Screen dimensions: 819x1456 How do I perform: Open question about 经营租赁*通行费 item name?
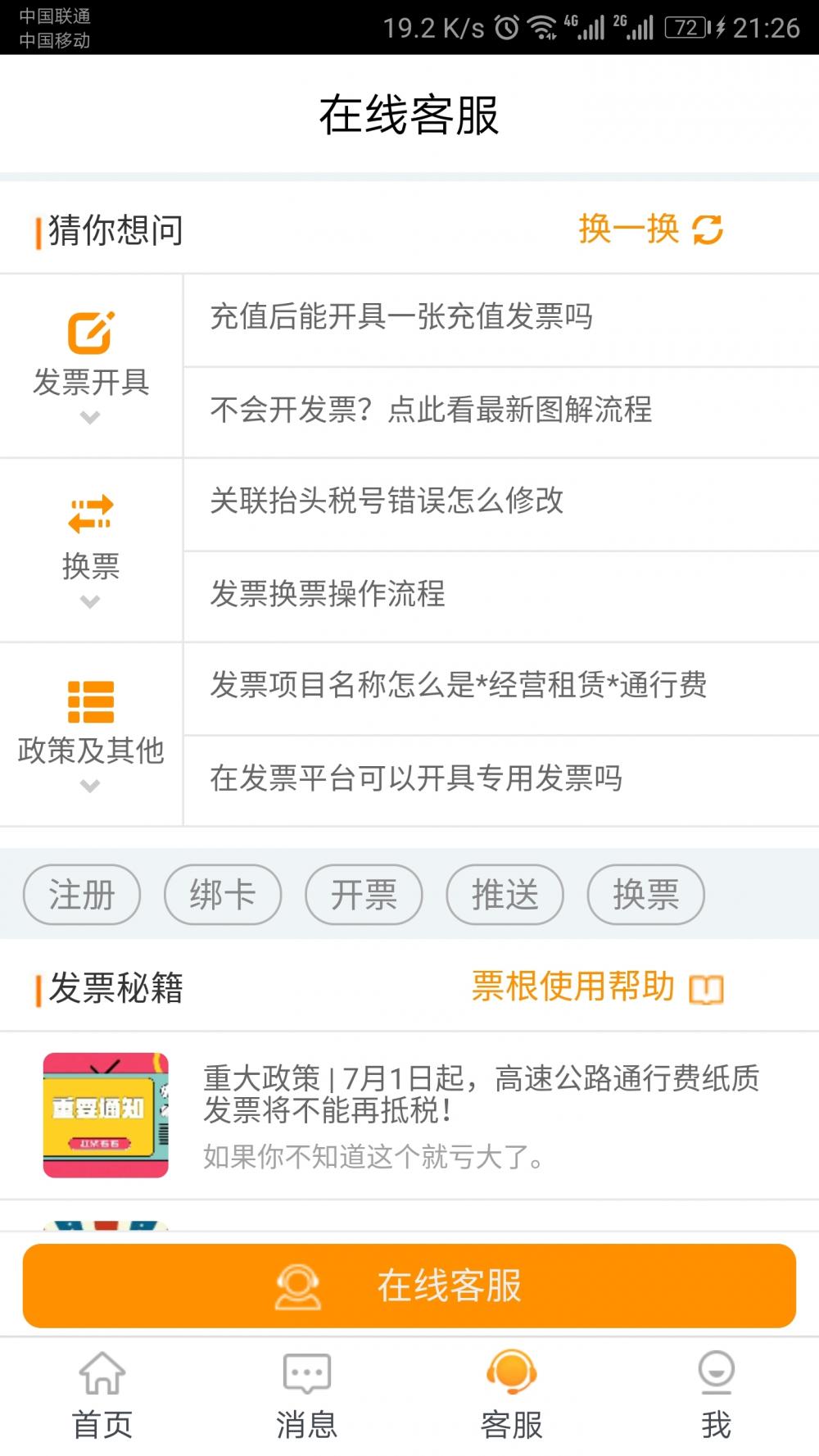pyautogui.click(x=459, y=686)
